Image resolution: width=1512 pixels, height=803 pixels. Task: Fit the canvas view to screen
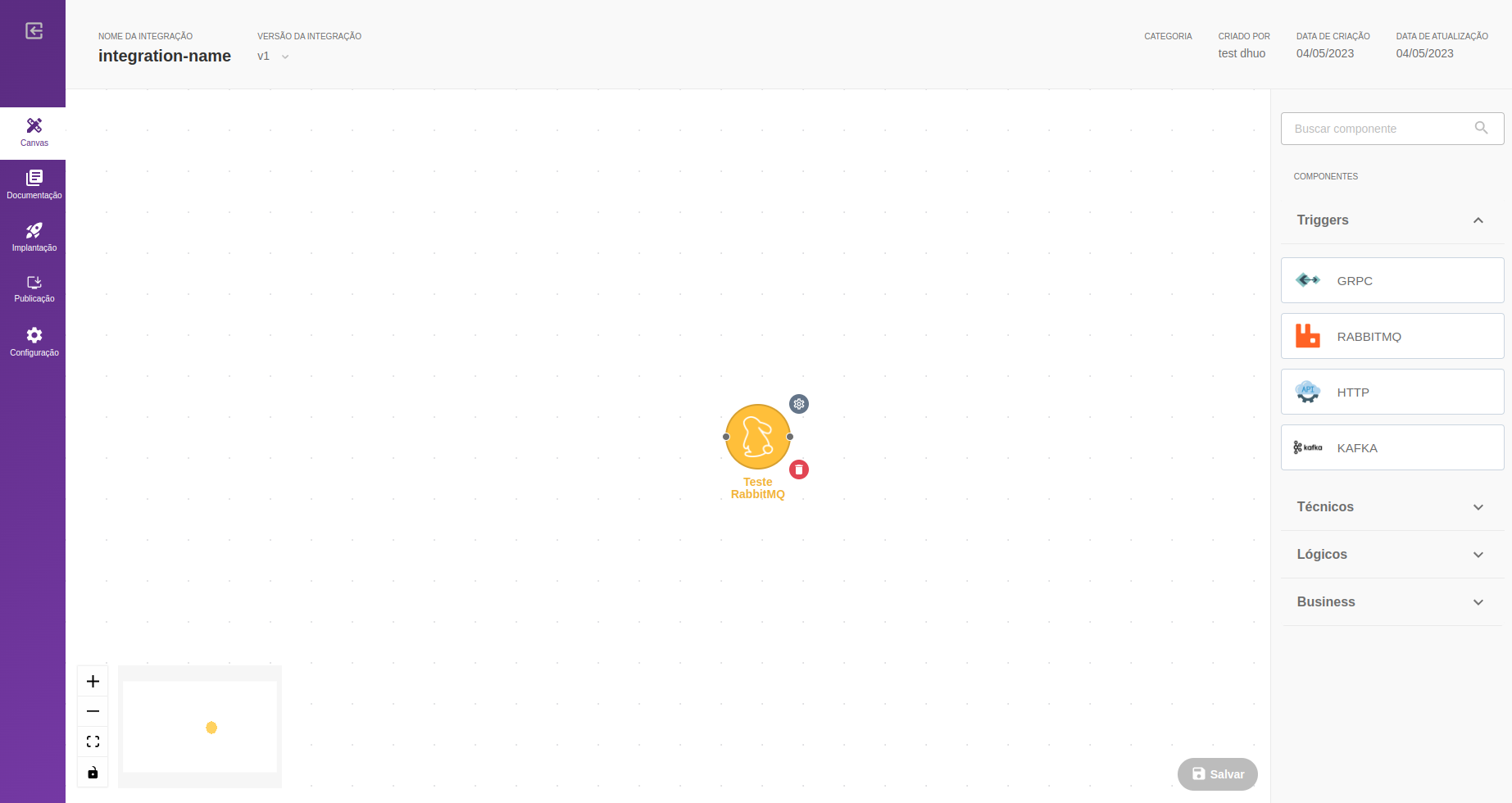coord(93,742)
